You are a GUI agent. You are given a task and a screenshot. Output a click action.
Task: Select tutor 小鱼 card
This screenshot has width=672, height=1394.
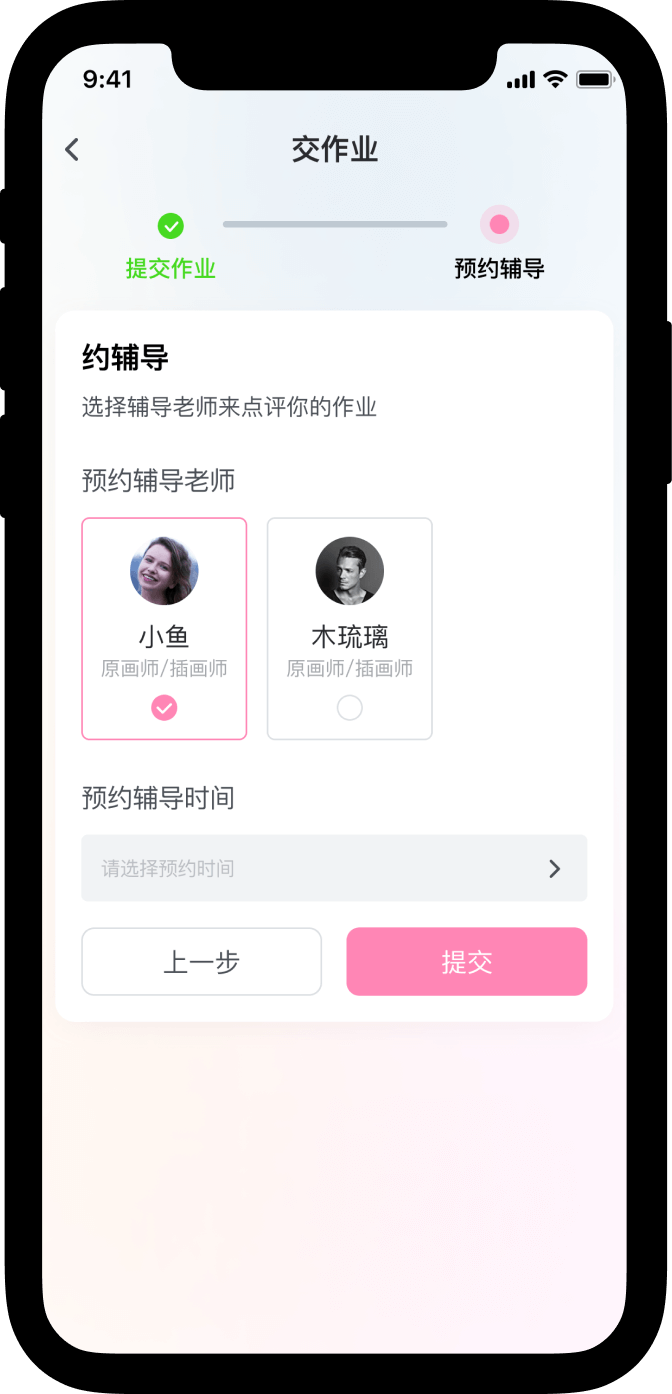(164, 628)
